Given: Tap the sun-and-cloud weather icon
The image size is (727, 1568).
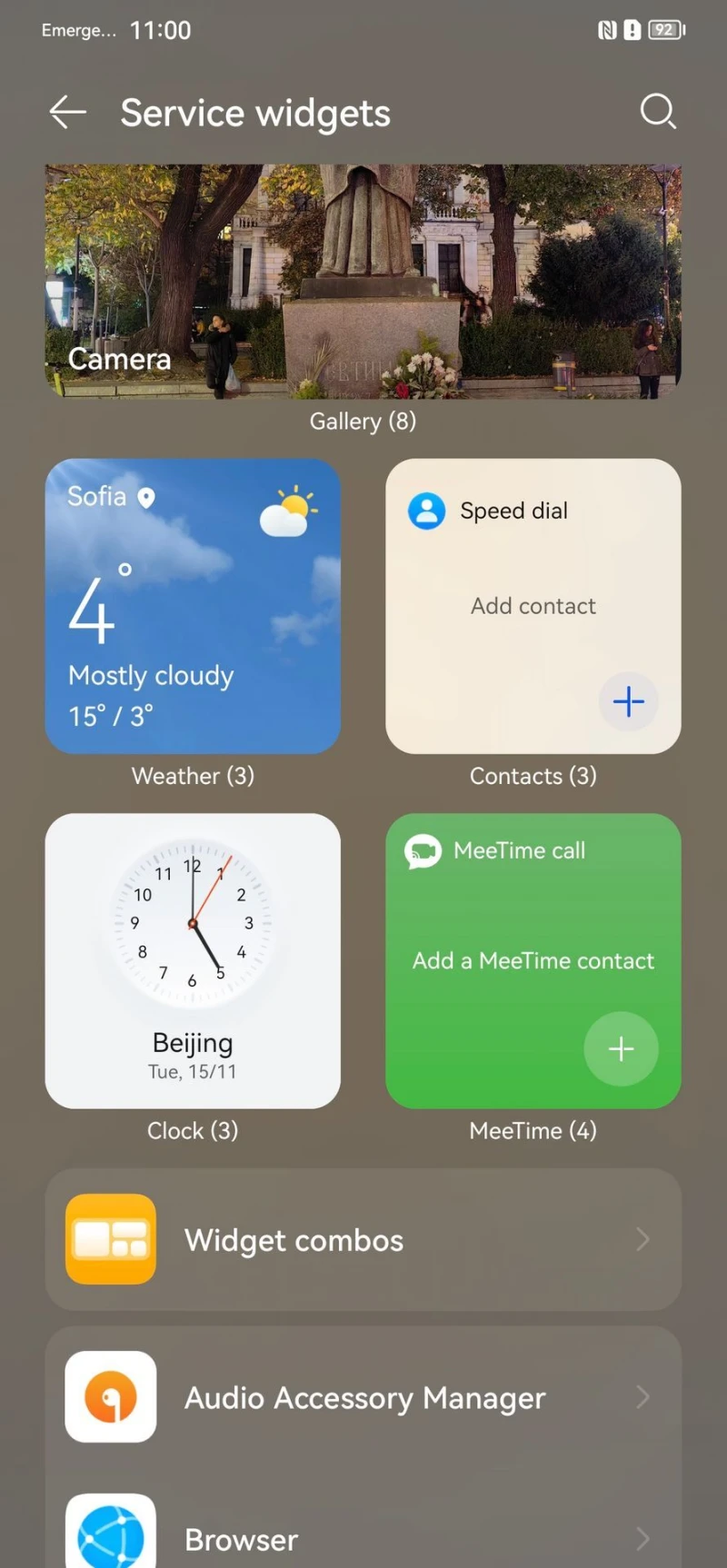Looking at the screenshot, I should [x=288, y=509].
